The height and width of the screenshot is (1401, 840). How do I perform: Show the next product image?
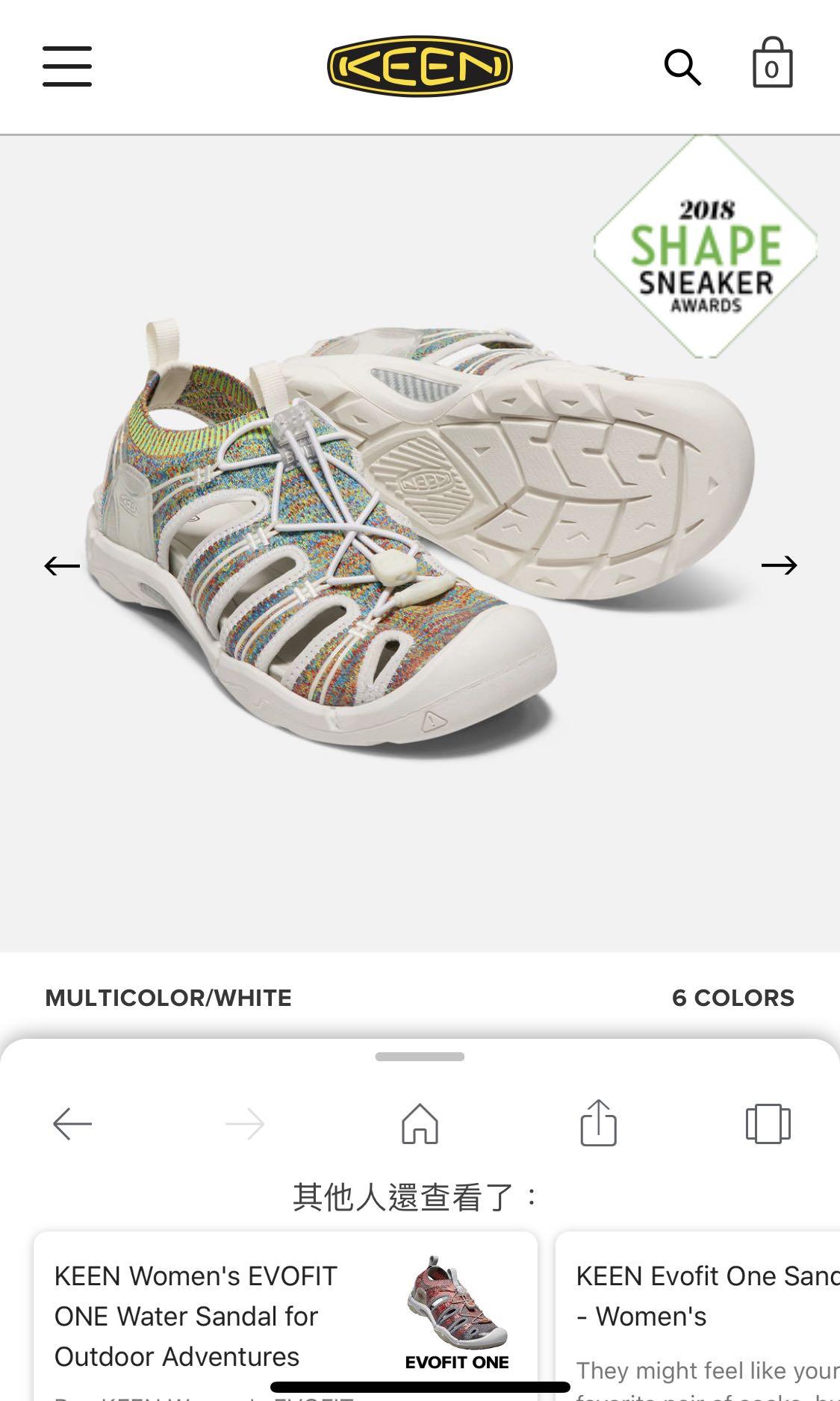(779, 565)
